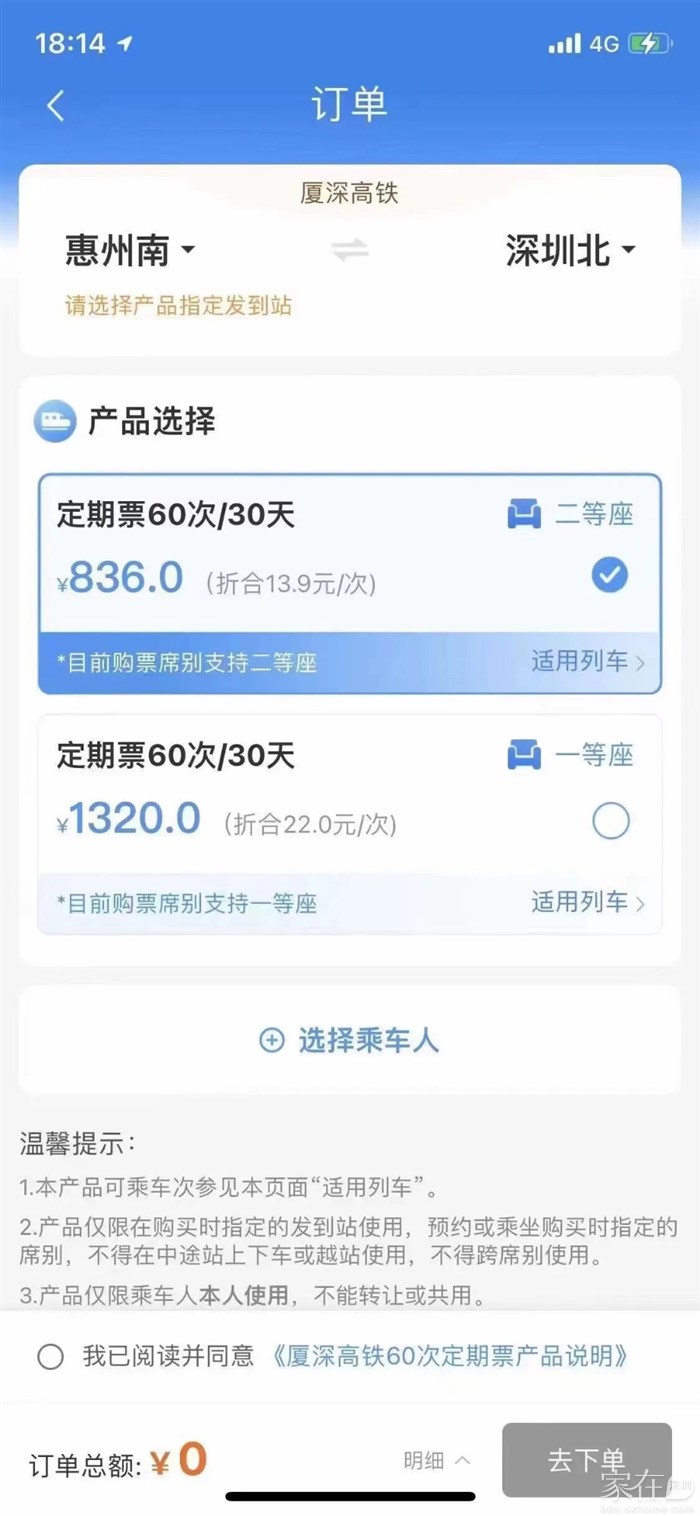Open the 惠州南 departure station dropdown
The width and height of the screenshot is (700, 1516).
pos(130,251)
